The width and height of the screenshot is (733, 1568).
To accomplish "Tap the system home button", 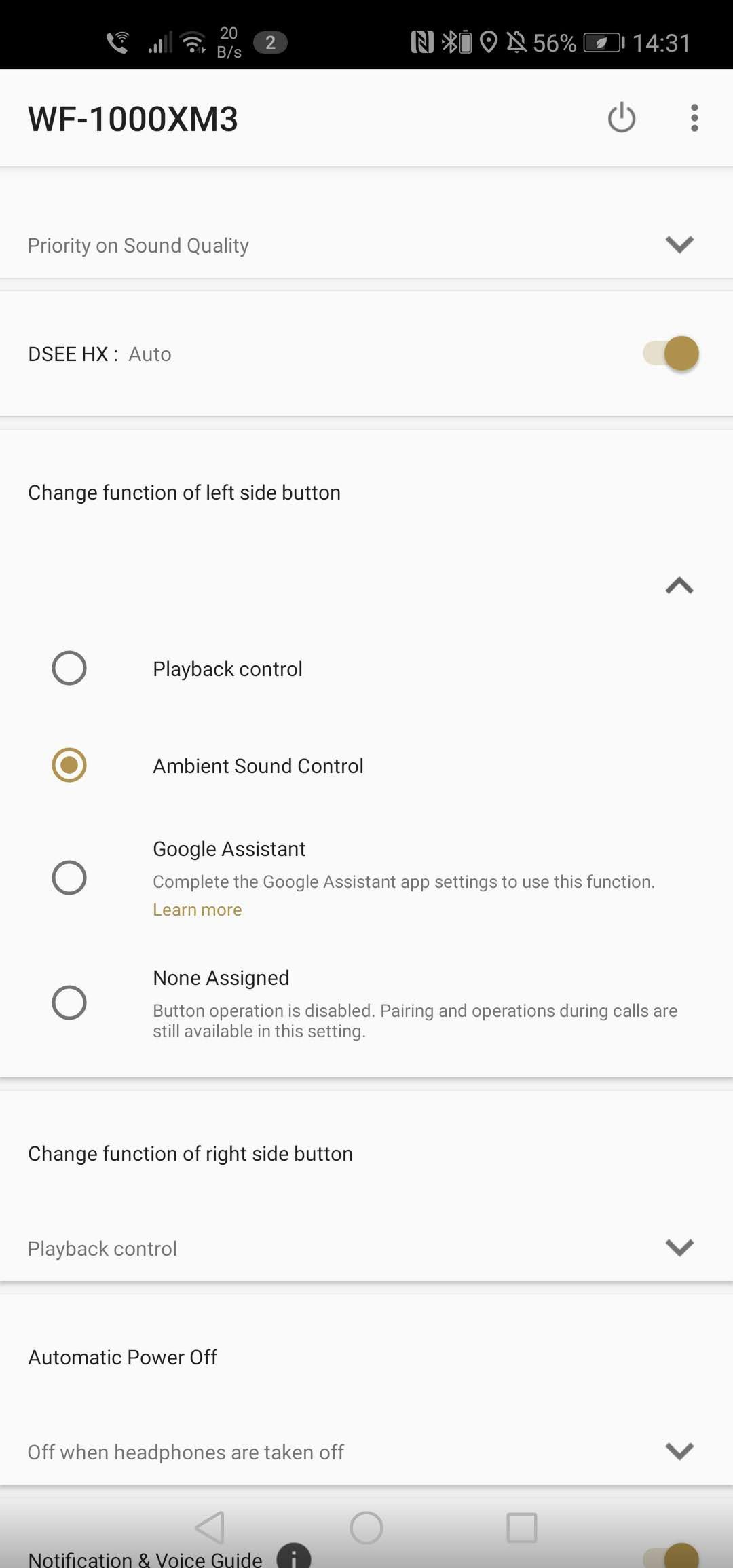I will tap(366, 1528).
